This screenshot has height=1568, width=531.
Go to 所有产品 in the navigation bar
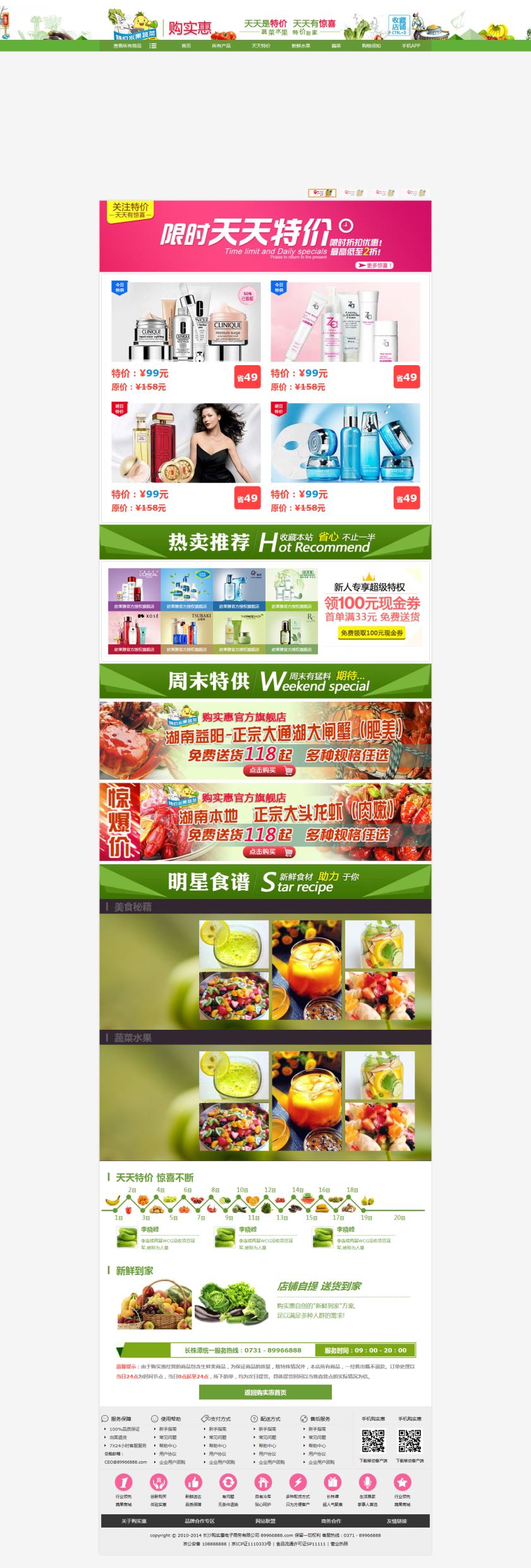(221, 46)
